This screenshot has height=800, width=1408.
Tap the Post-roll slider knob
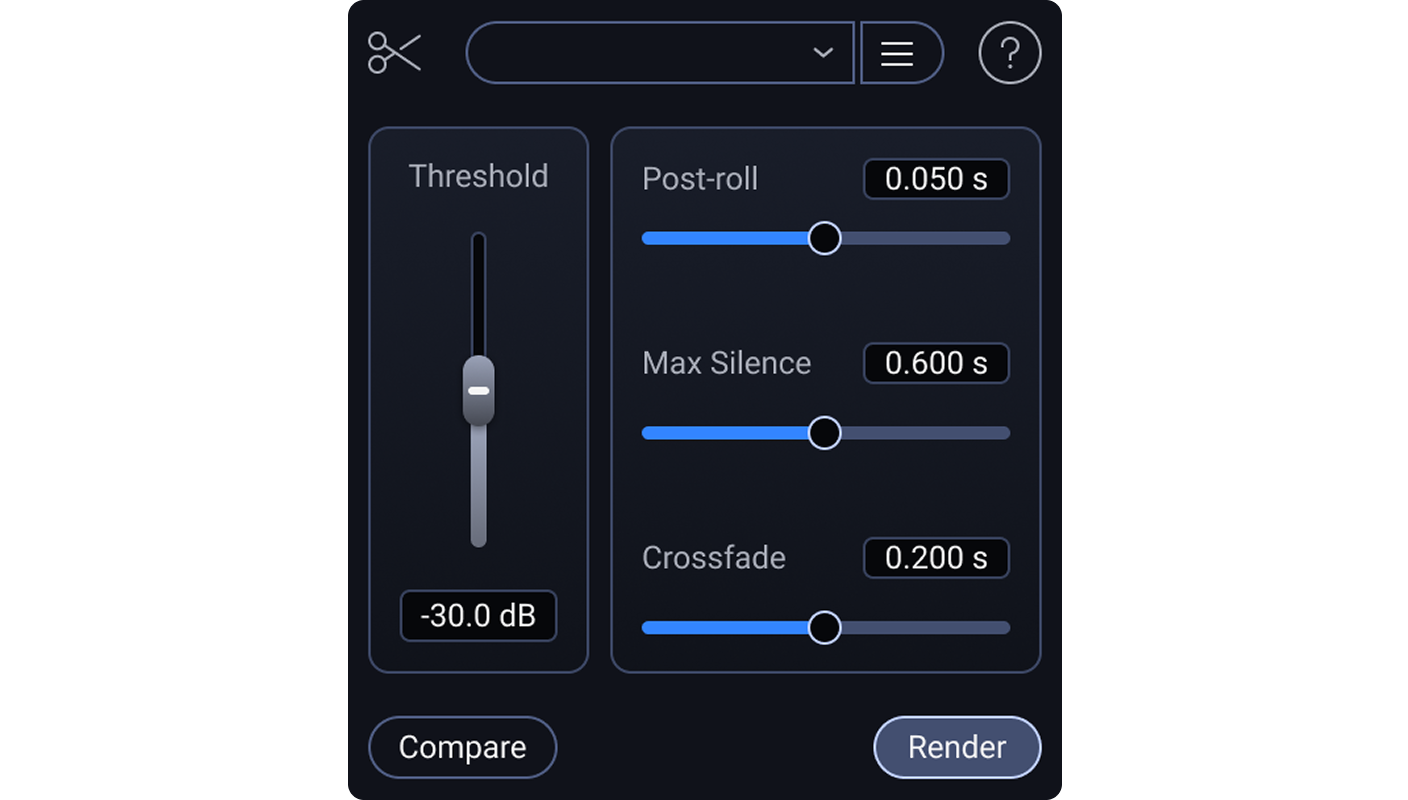click(x=824, y=238)
